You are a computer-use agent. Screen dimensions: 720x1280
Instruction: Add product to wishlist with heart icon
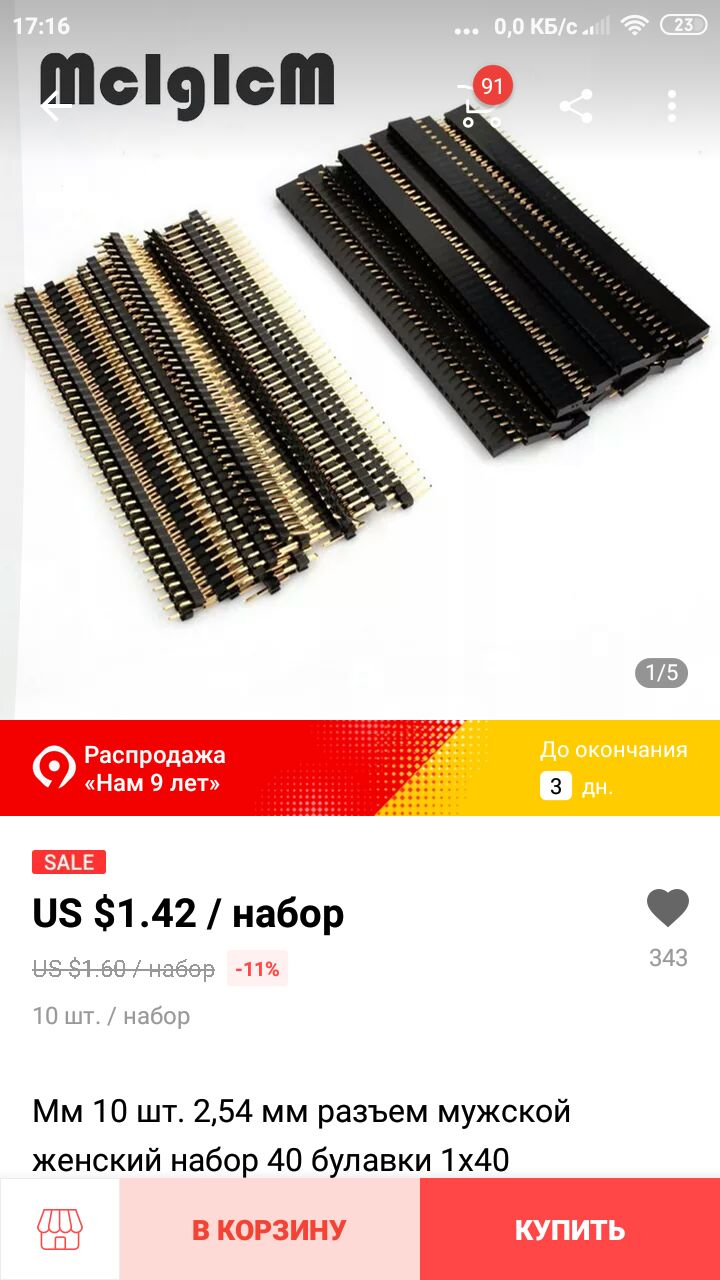coord(668,908)
